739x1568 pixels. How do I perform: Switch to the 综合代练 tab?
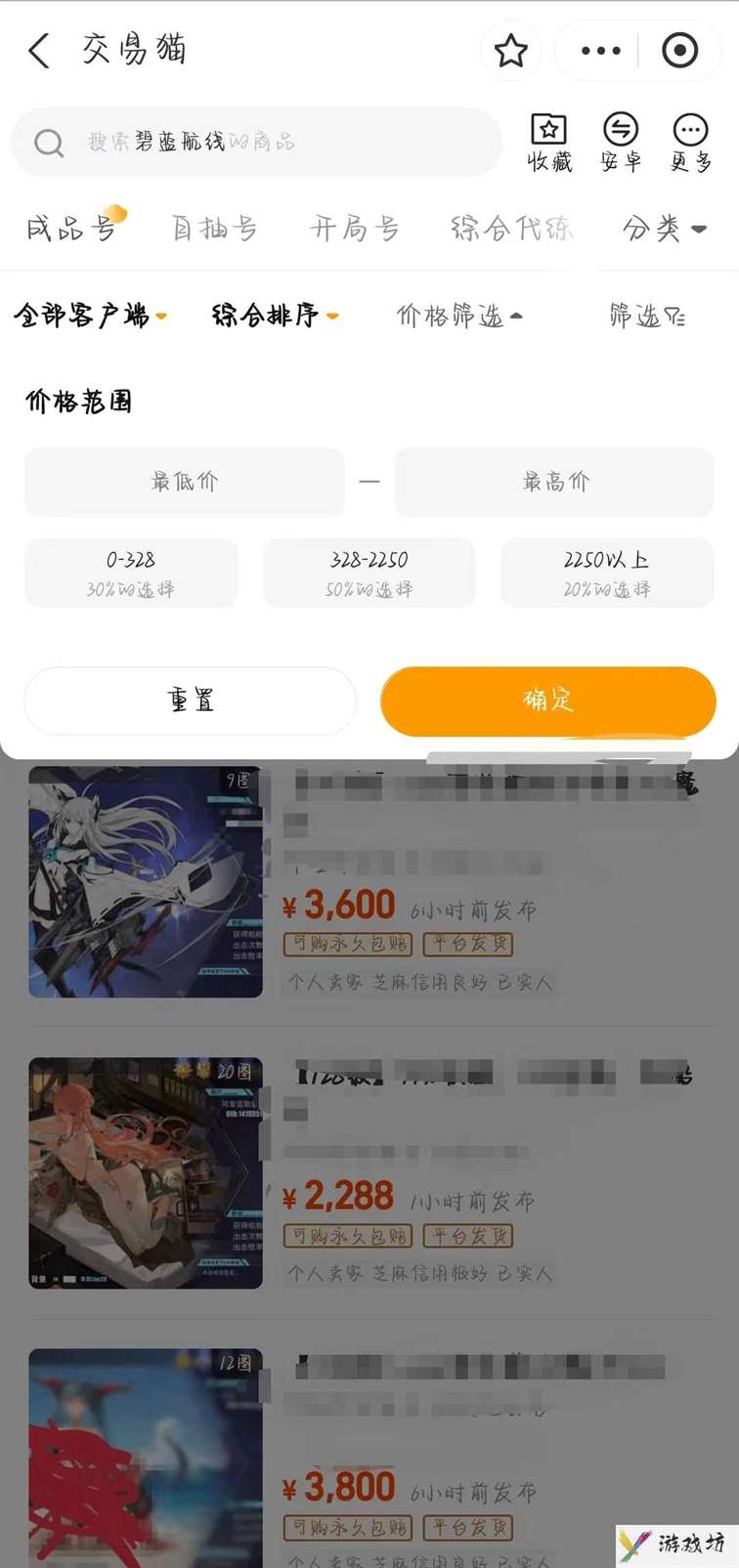pos(511,229)
